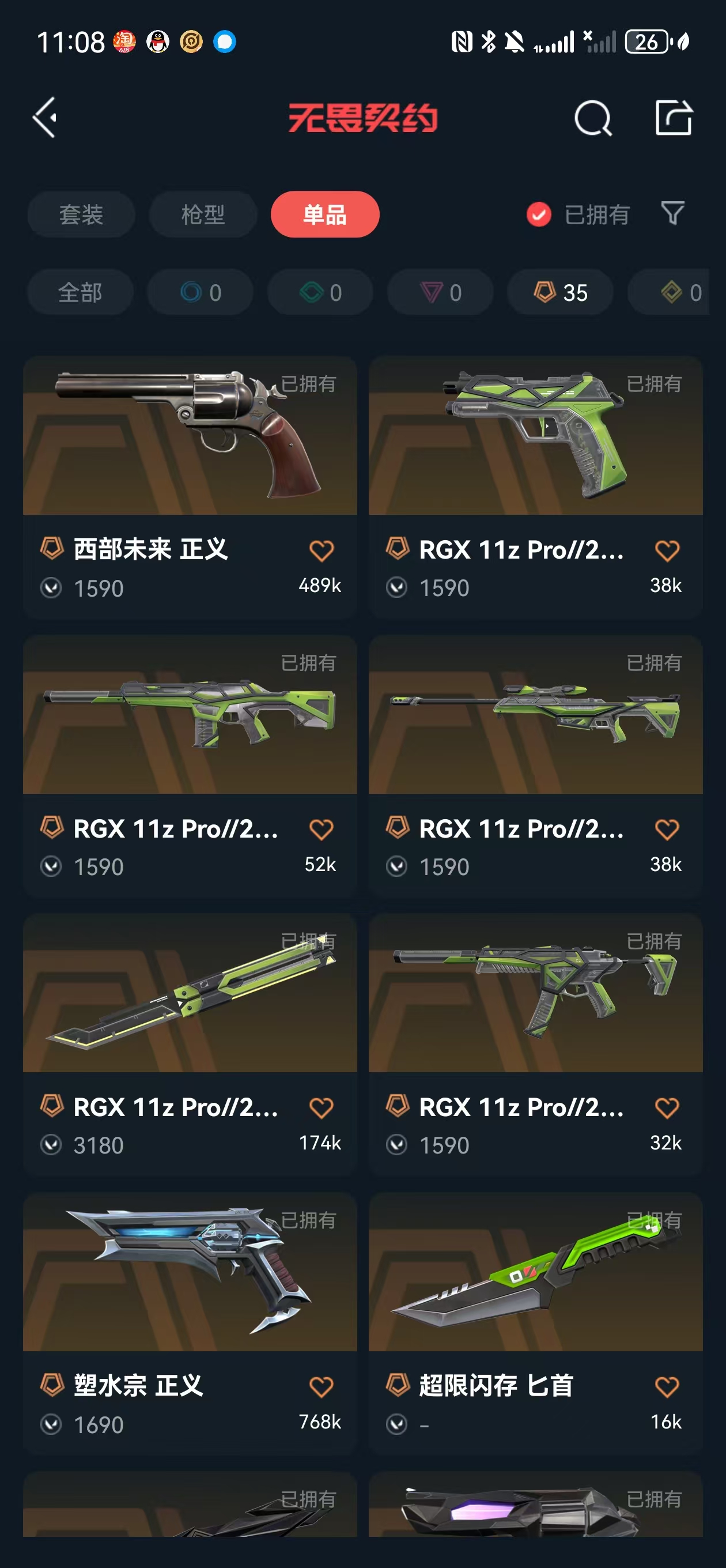Uncheck the 已拥有 filter checkbox
The image size is (726, 1568).
coord(539,214)
